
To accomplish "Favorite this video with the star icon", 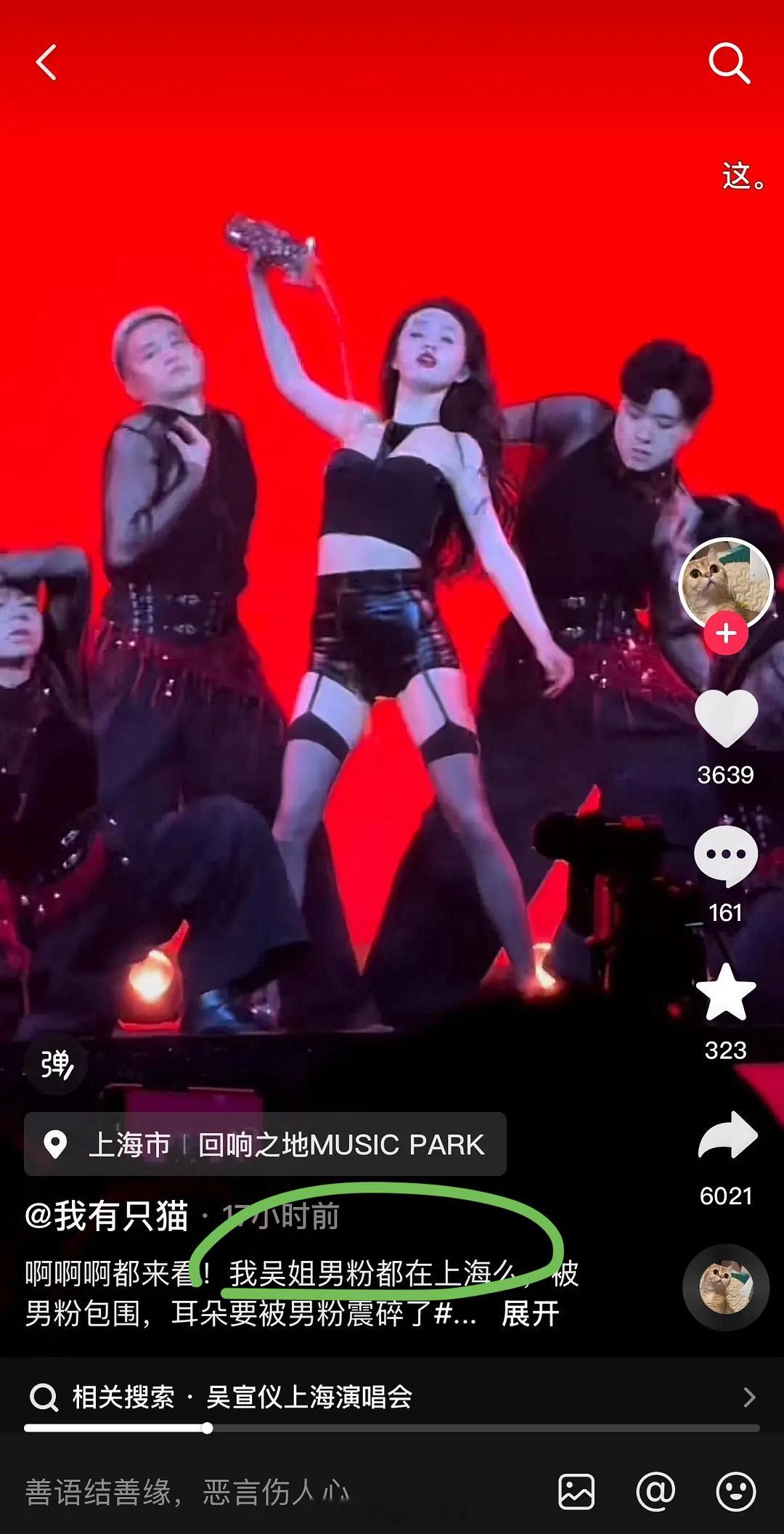I will click(726, 993).
